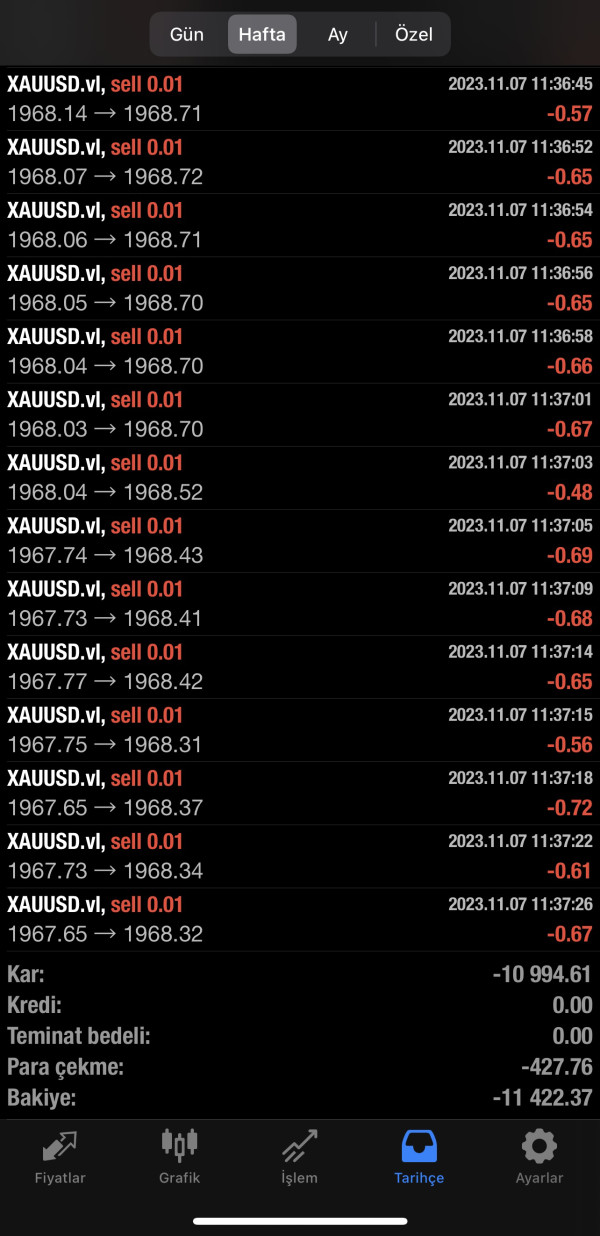Screen dimensions: 600x1236
Task: Select the Hafta period filter
Action: point(262,34)
